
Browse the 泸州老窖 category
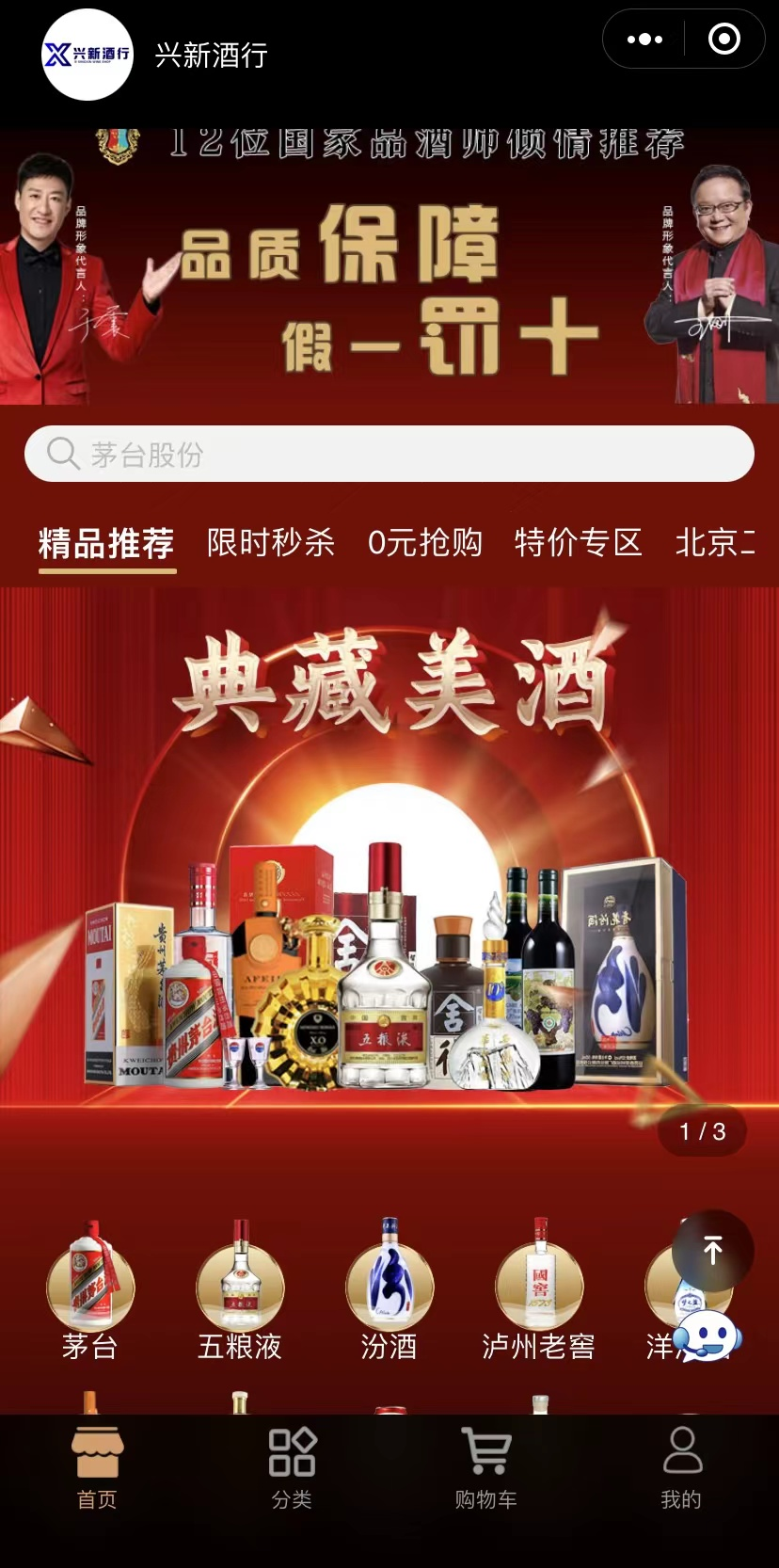pos(539,1291)
